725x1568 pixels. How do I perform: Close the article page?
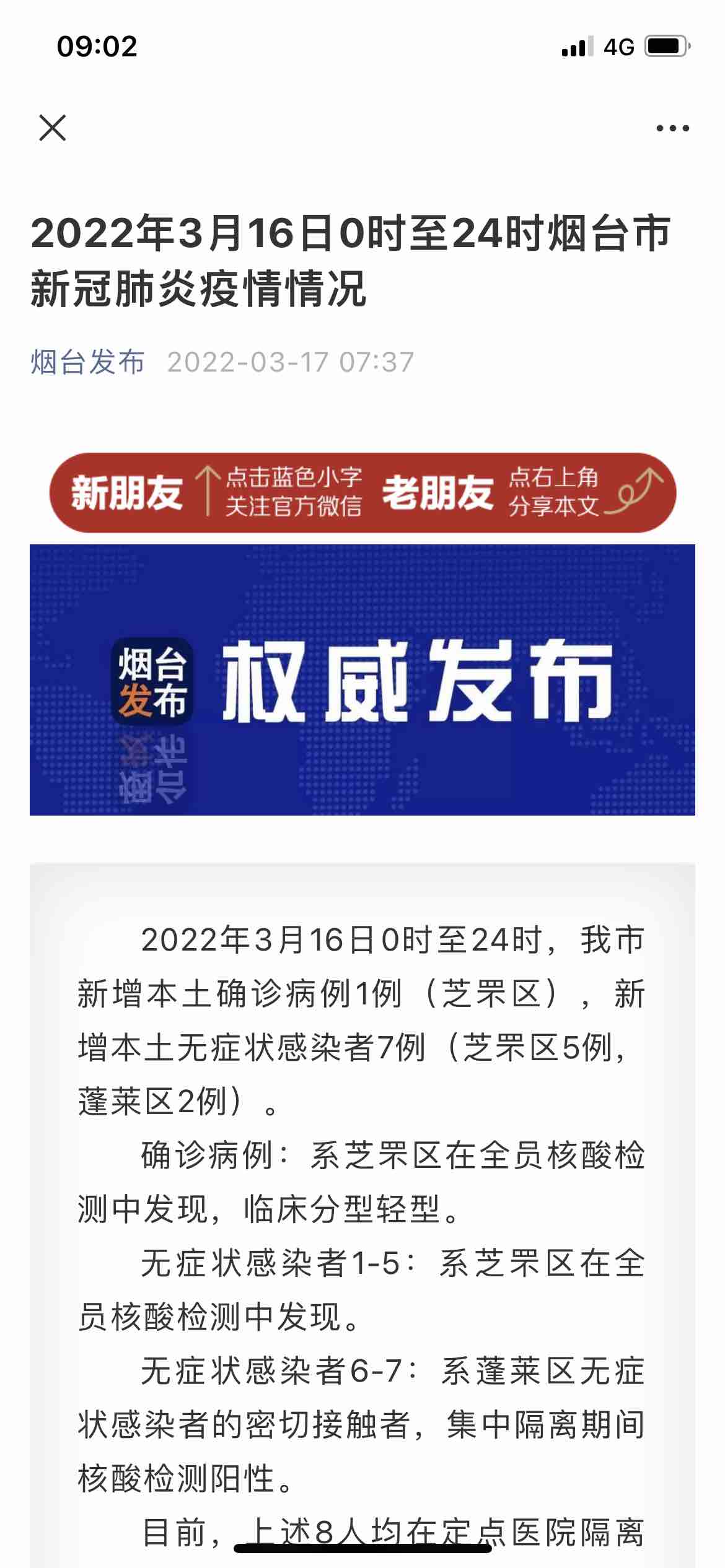click(x=53, y=128)
